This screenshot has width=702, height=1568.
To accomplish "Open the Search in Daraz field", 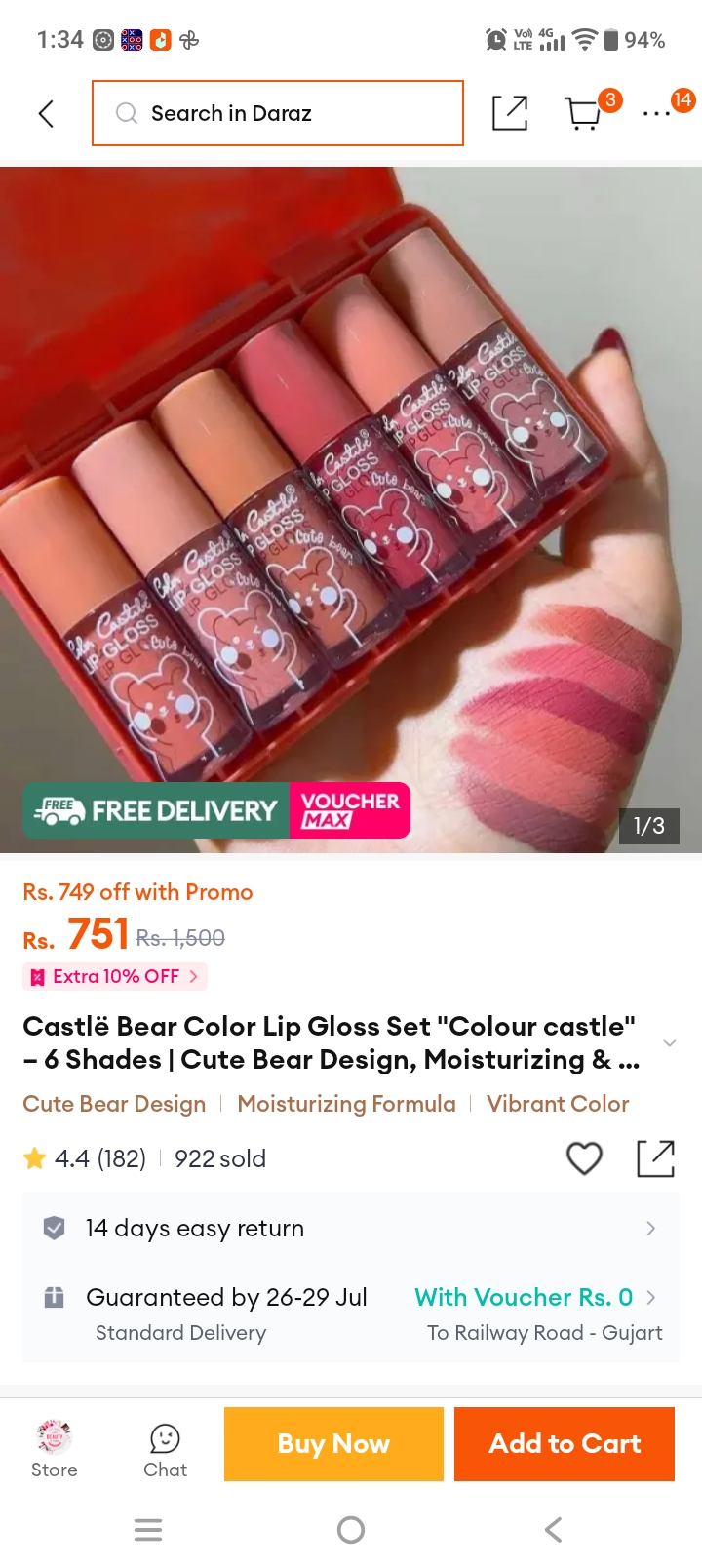I will pos(278,113).
